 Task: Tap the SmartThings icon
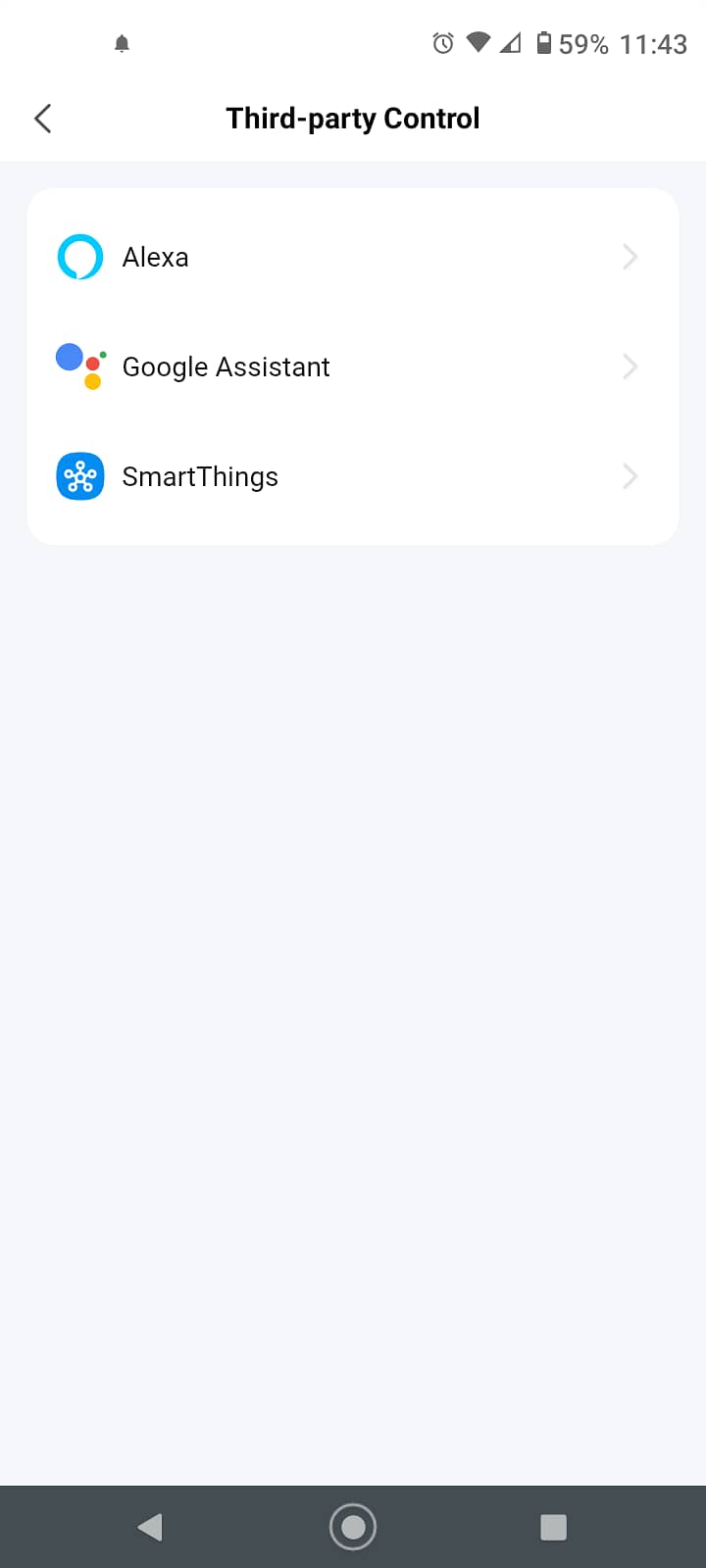tap(79, 476)
